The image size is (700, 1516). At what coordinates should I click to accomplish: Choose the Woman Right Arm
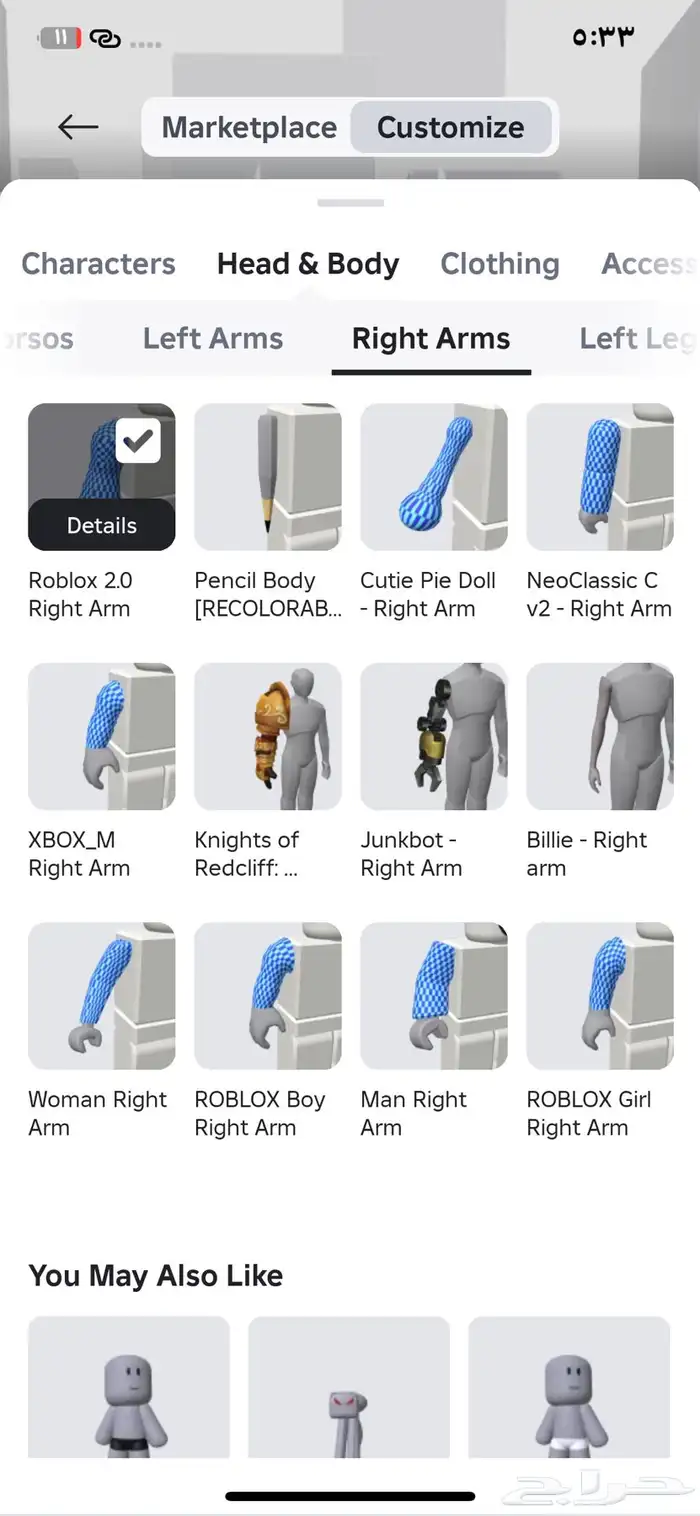tap(101, 996)
